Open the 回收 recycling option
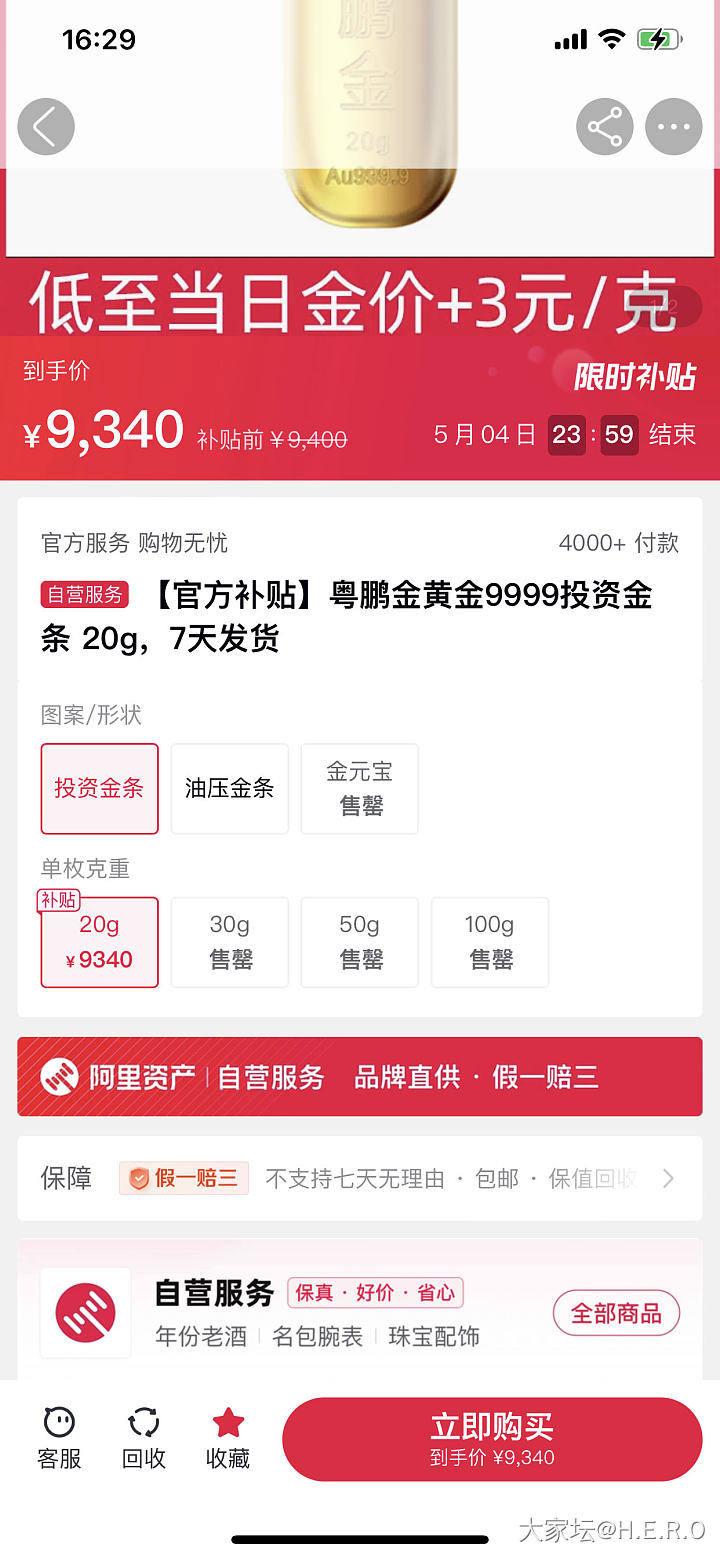Screen dimensions: 720x1558 [x=143, y=1438]
